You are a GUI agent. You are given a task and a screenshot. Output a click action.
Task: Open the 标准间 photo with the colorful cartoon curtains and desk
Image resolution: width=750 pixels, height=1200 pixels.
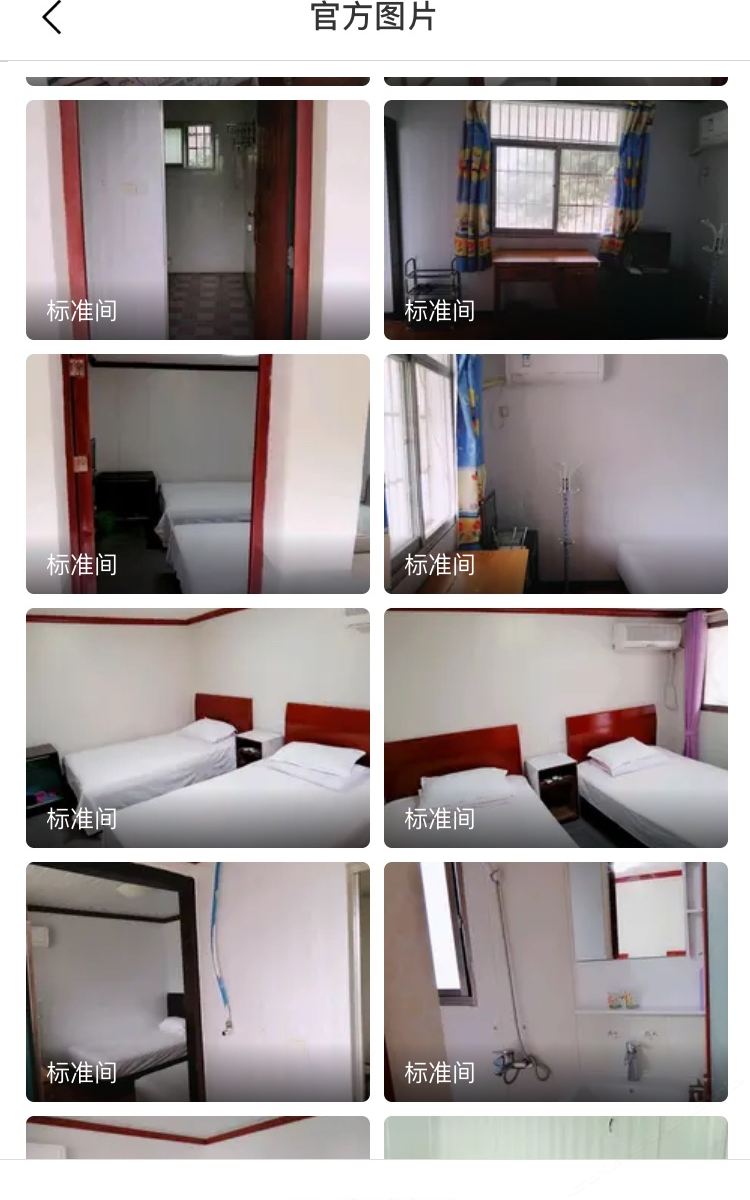555,219
